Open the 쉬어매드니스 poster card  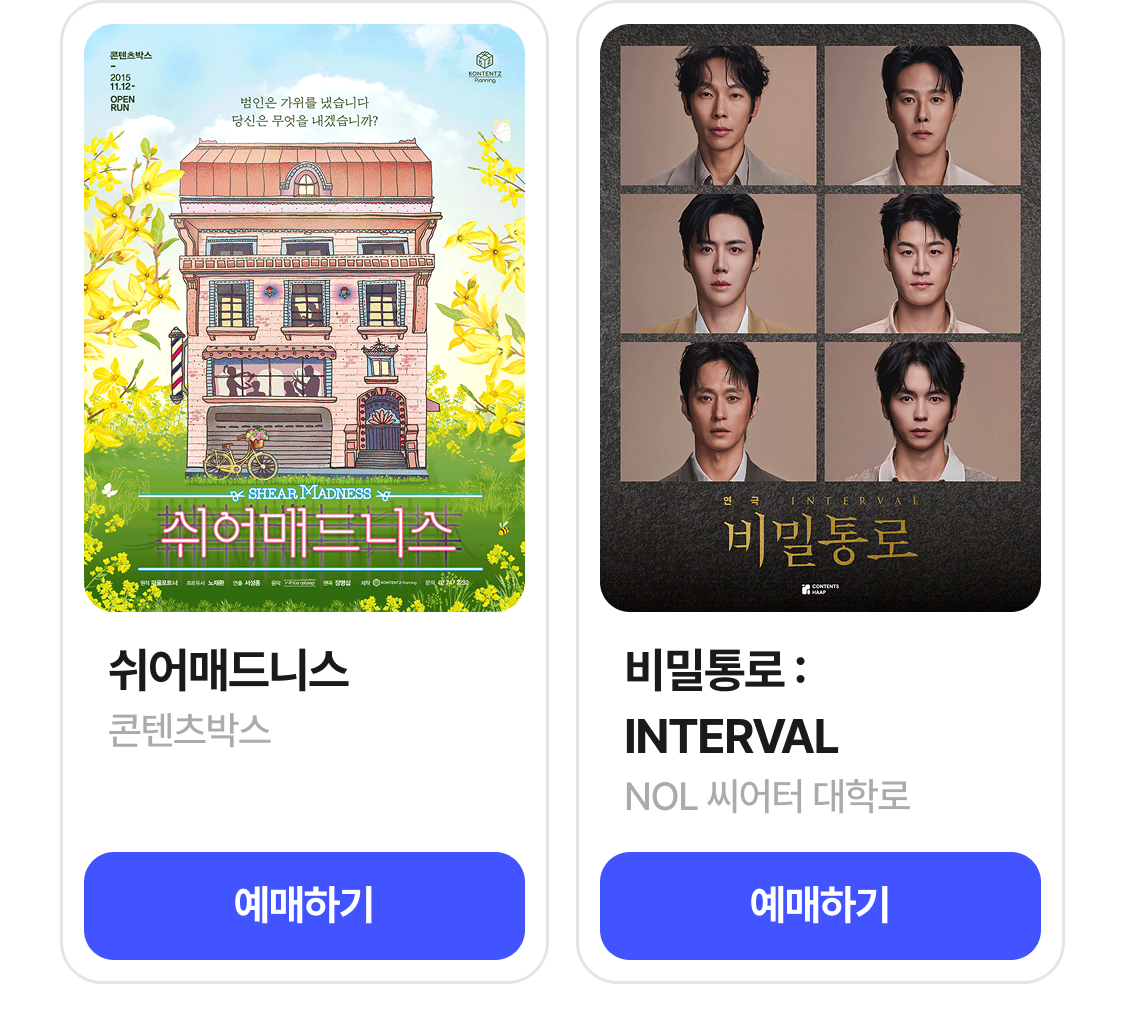(x=304, y=318)
